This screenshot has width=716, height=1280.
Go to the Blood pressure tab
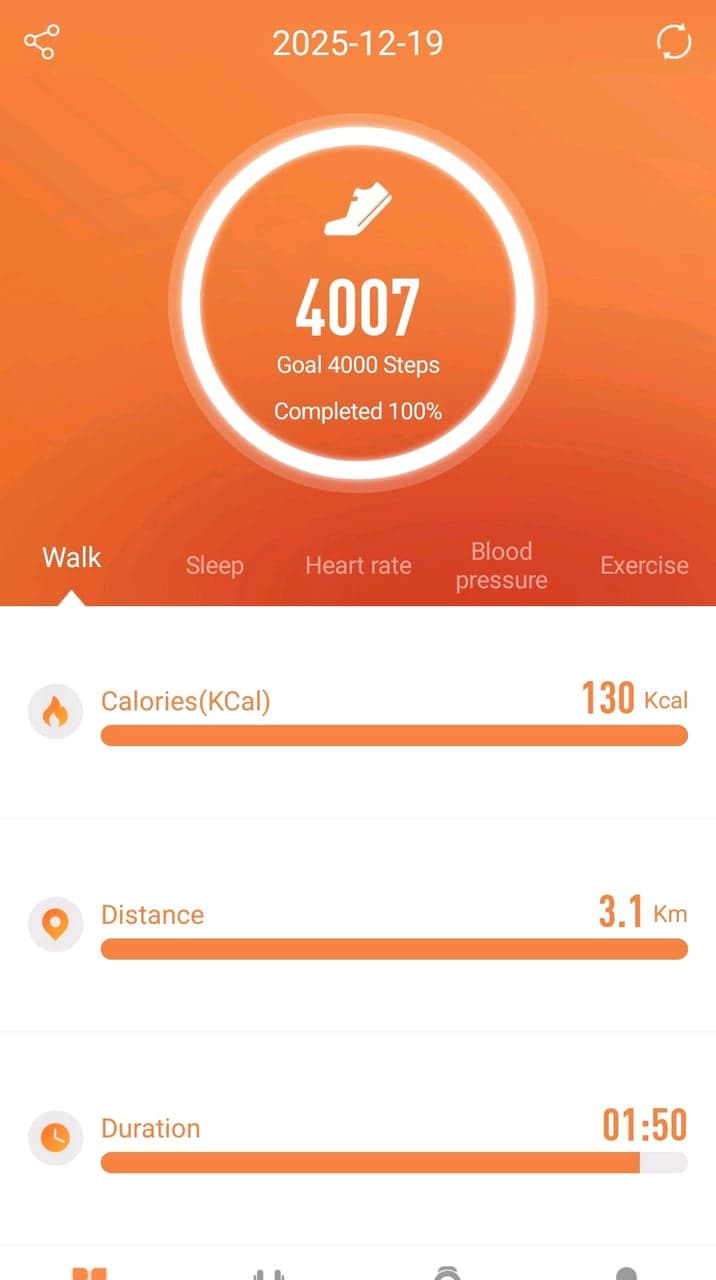point(501,566)
